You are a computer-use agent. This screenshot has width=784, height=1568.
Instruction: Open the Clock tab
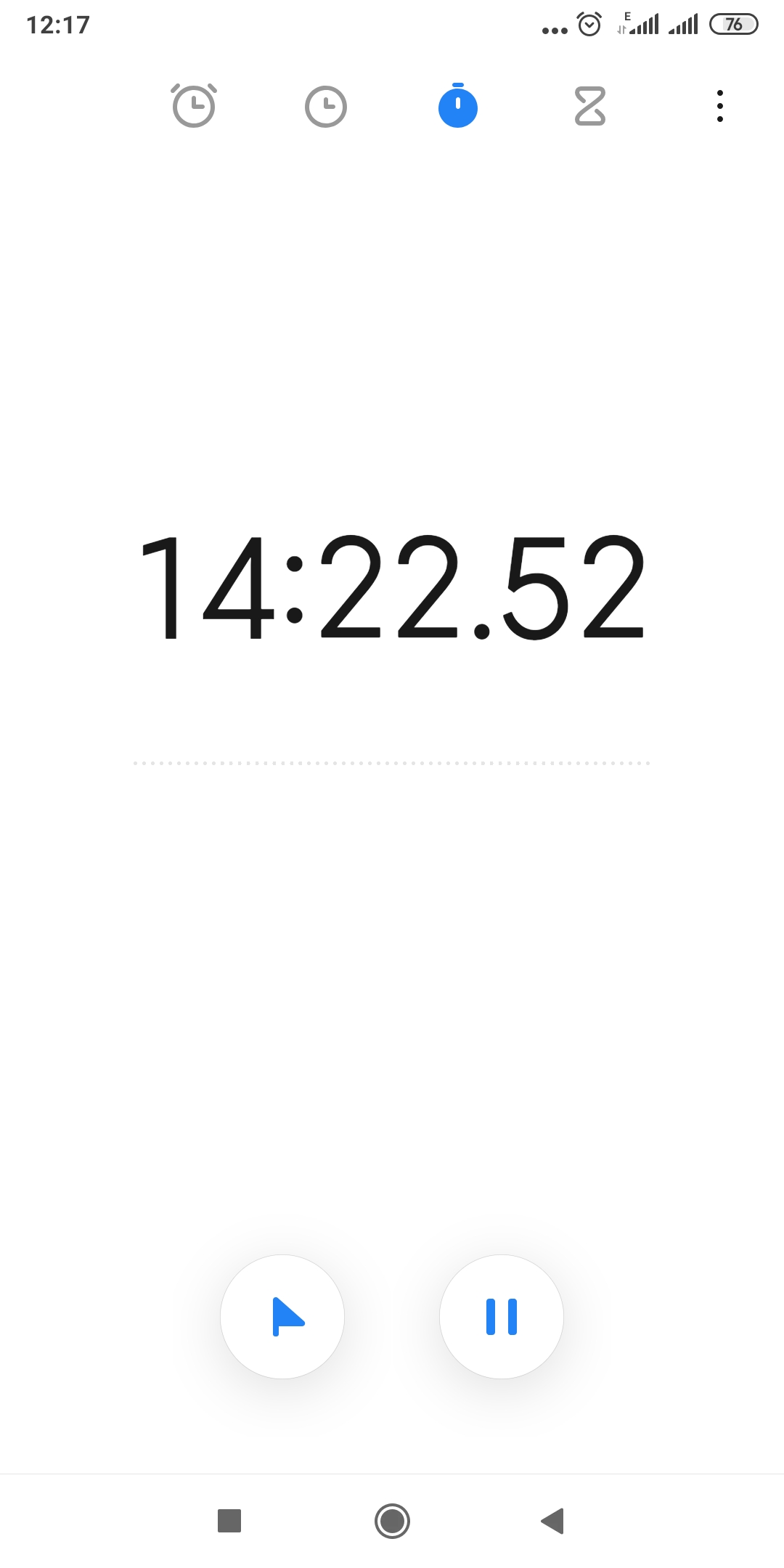tap(326, 107)
